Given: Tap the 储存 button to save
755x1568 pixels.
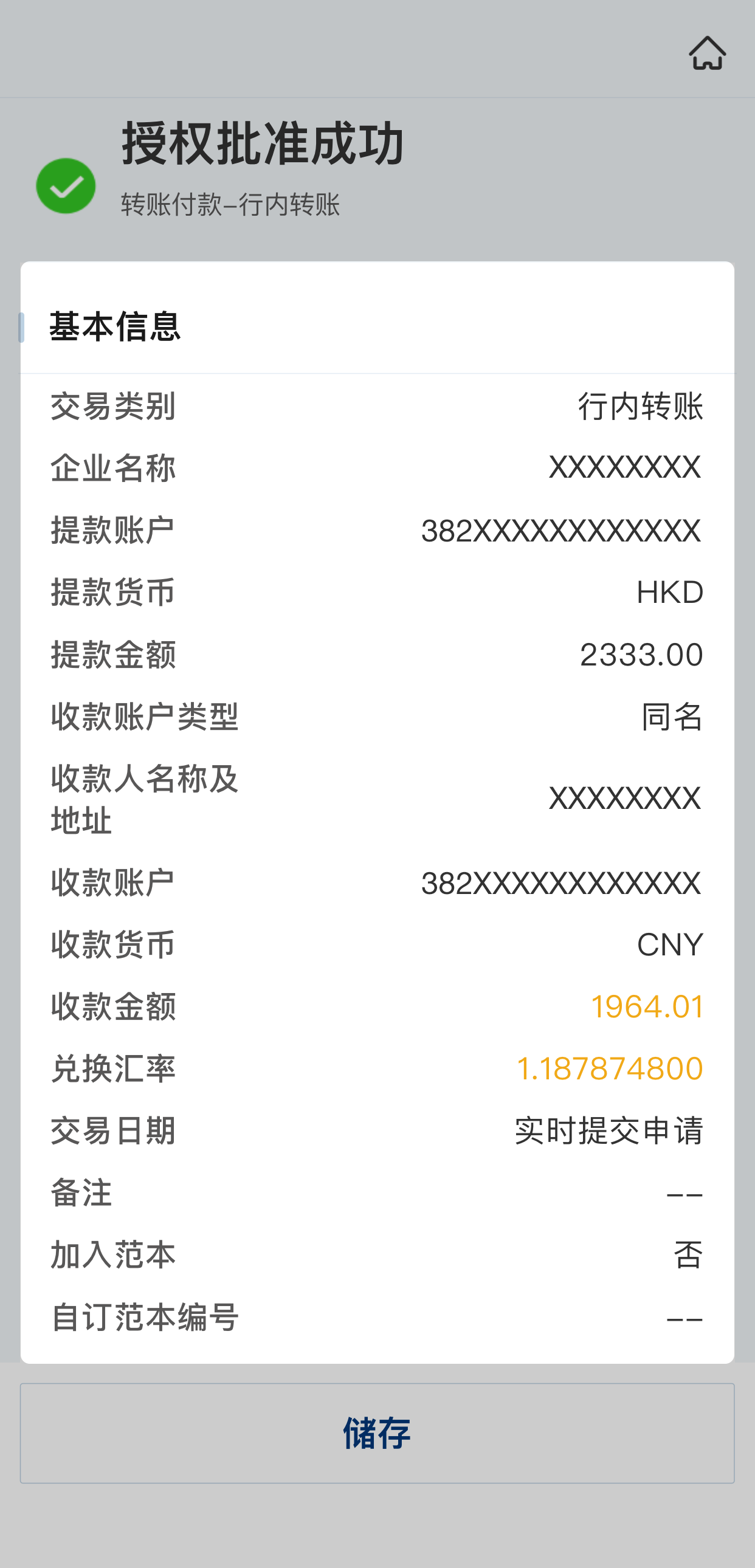Looking at the screenshot, I should [x=377, y=1432].
